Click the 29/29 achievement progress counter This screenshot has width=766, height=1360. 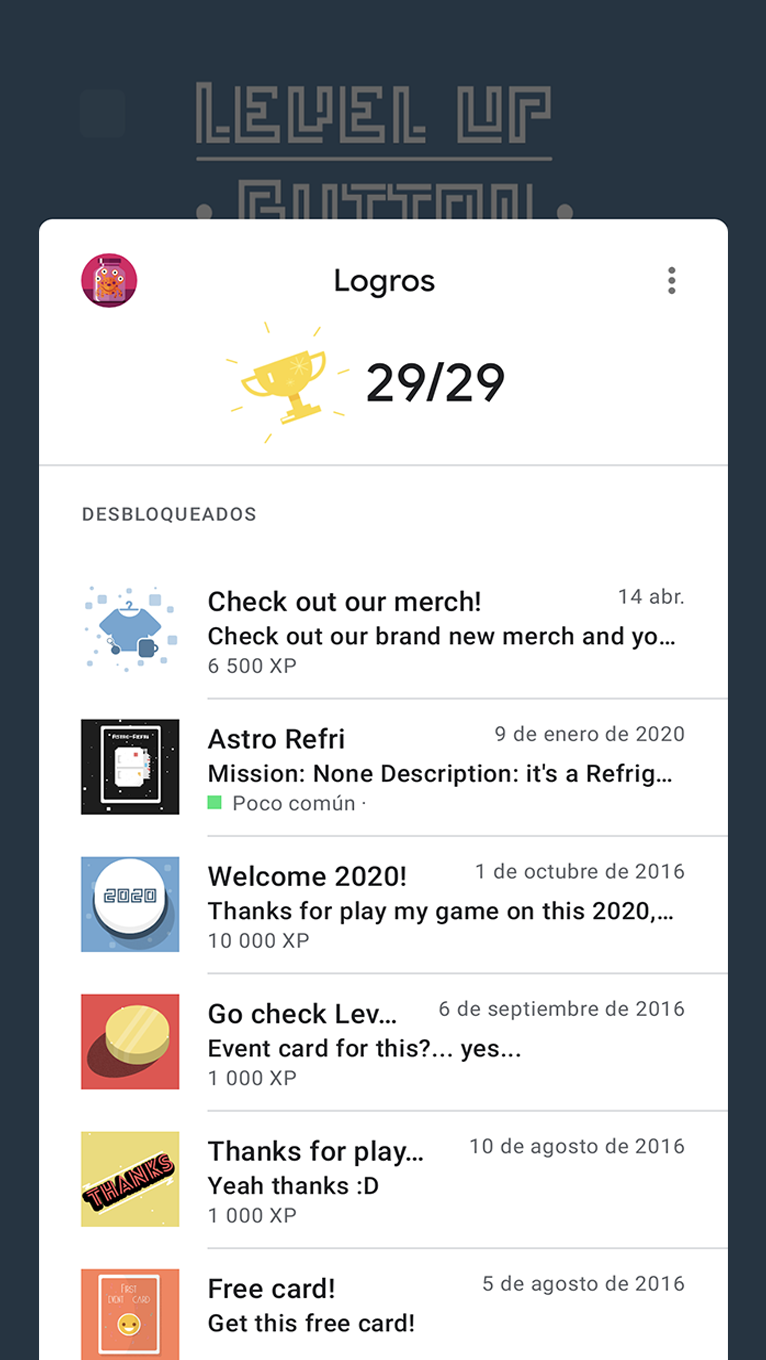[435, 381]
